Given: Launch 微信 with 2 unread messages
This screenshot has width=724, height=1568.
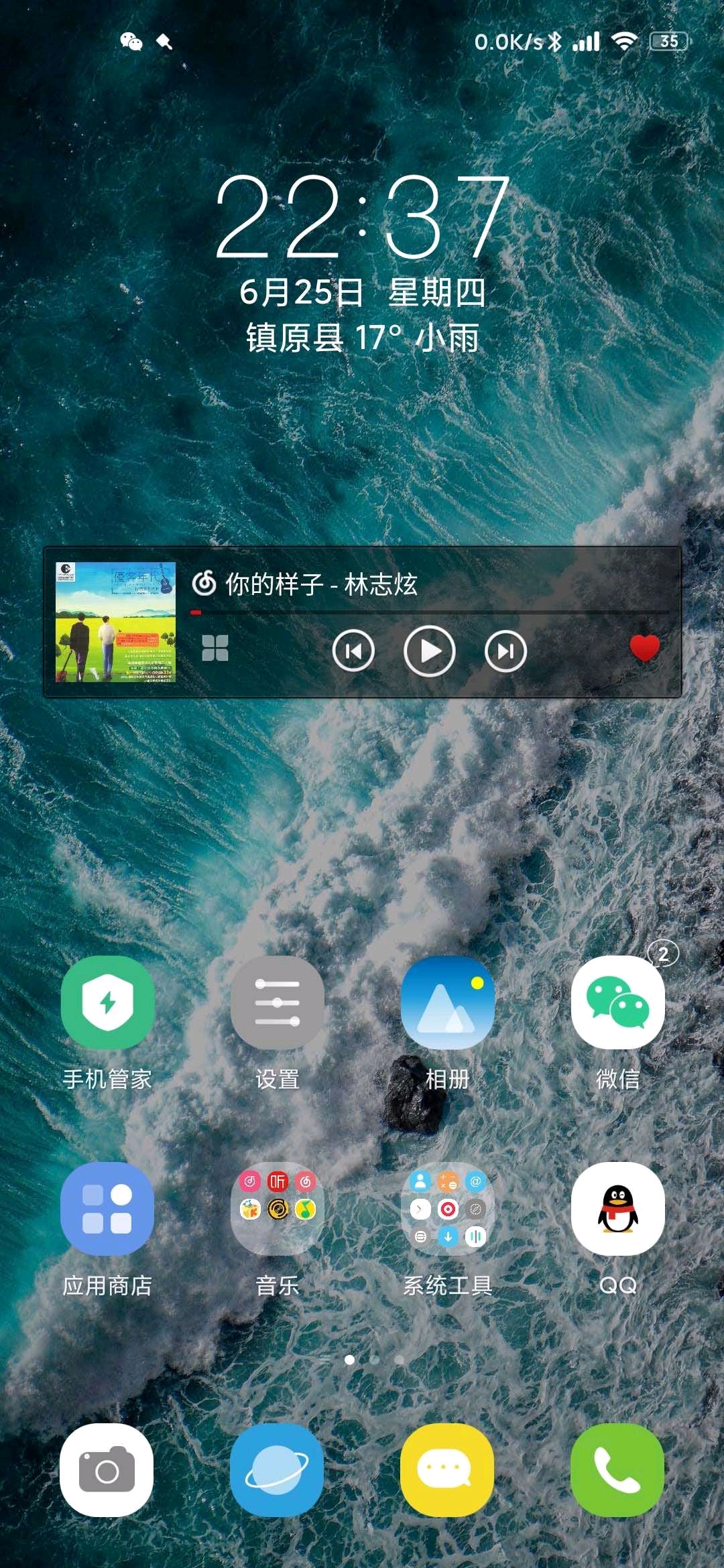Looking at the screenshot, I should pos(617,1003).
